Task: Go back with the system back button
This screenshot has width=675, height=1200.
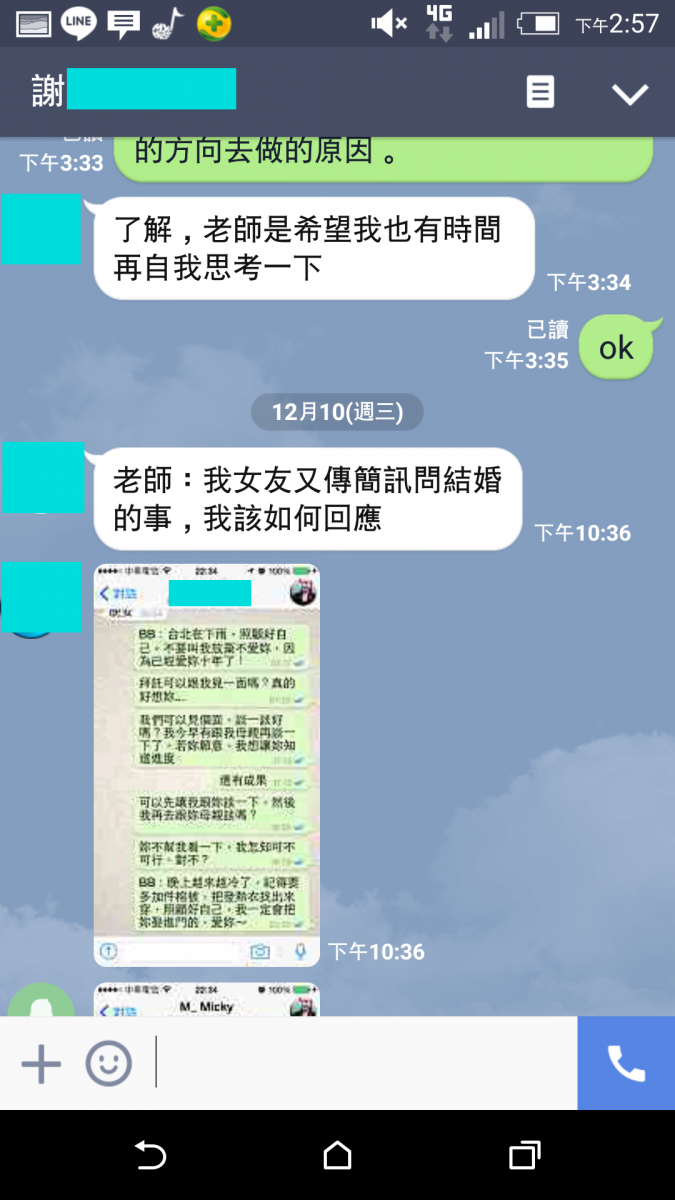Action: click(150, 1156)
